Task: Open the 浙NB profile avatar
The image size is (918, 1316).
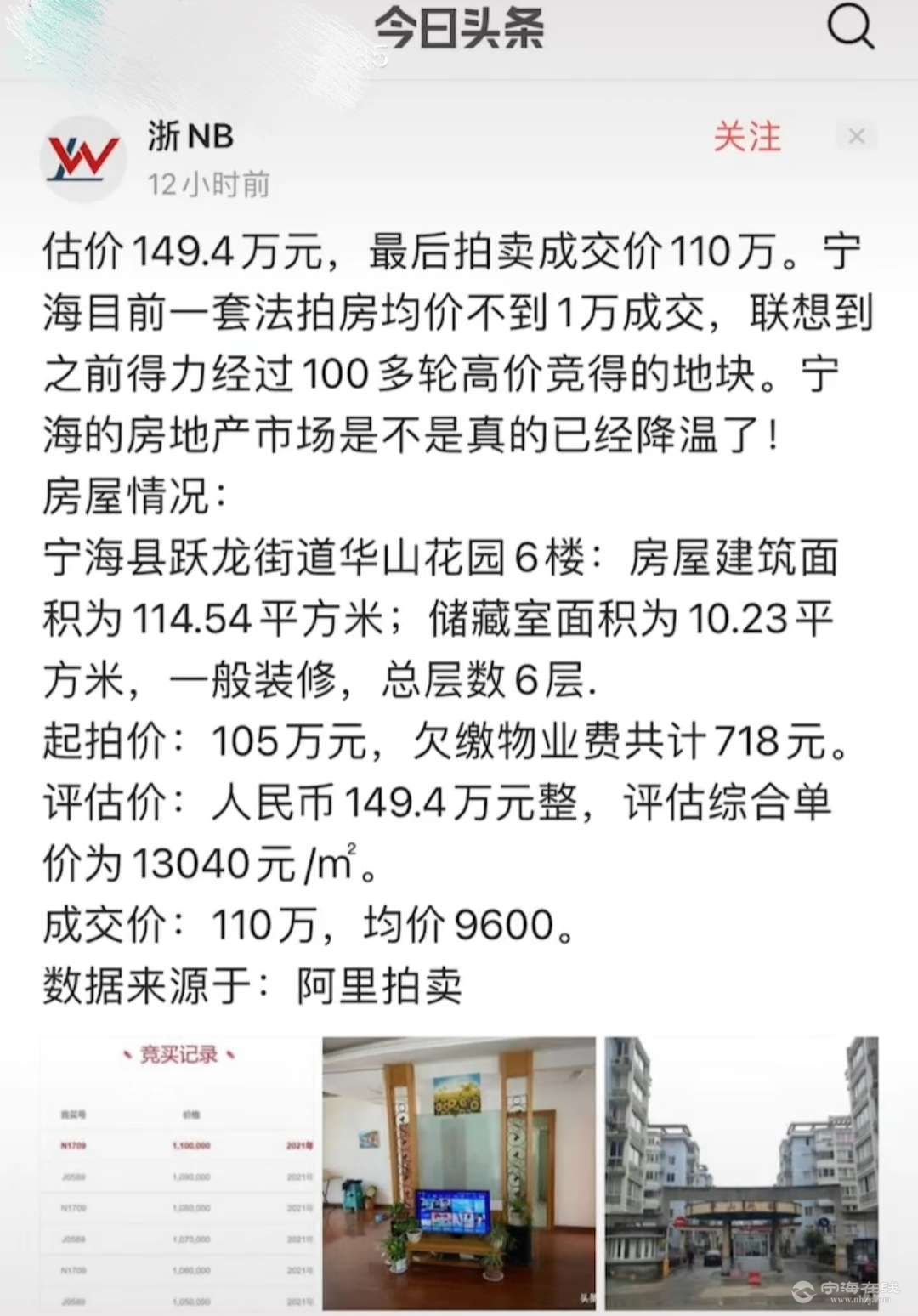Action: (82, 159)
